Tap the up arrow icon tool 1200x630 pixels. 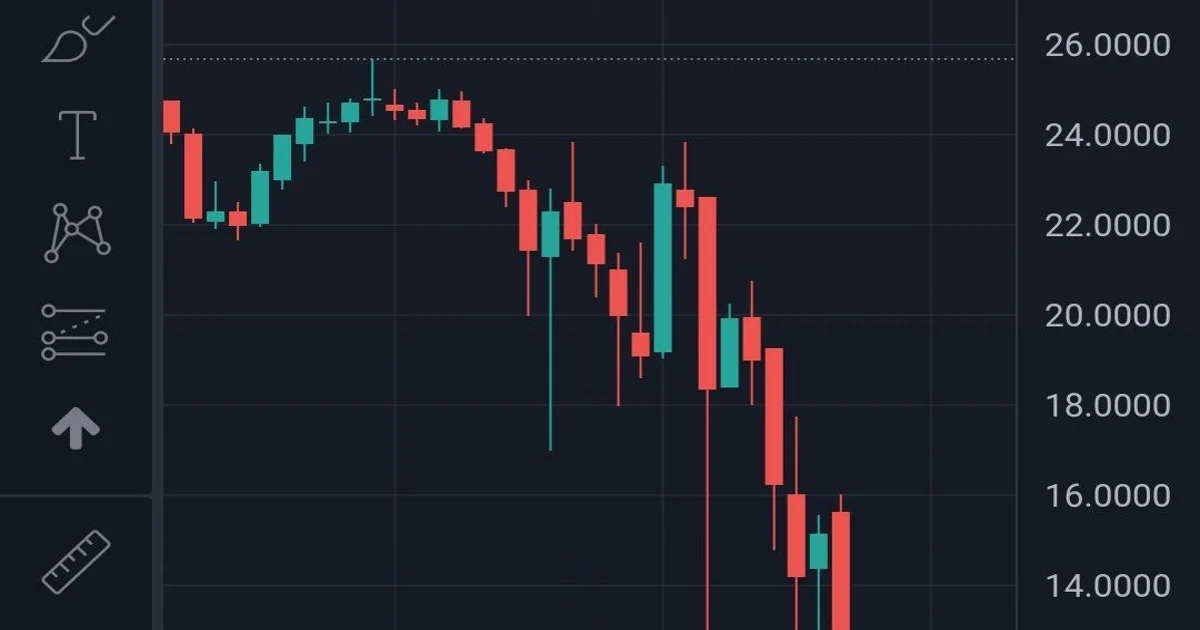(x=76, y=430)
